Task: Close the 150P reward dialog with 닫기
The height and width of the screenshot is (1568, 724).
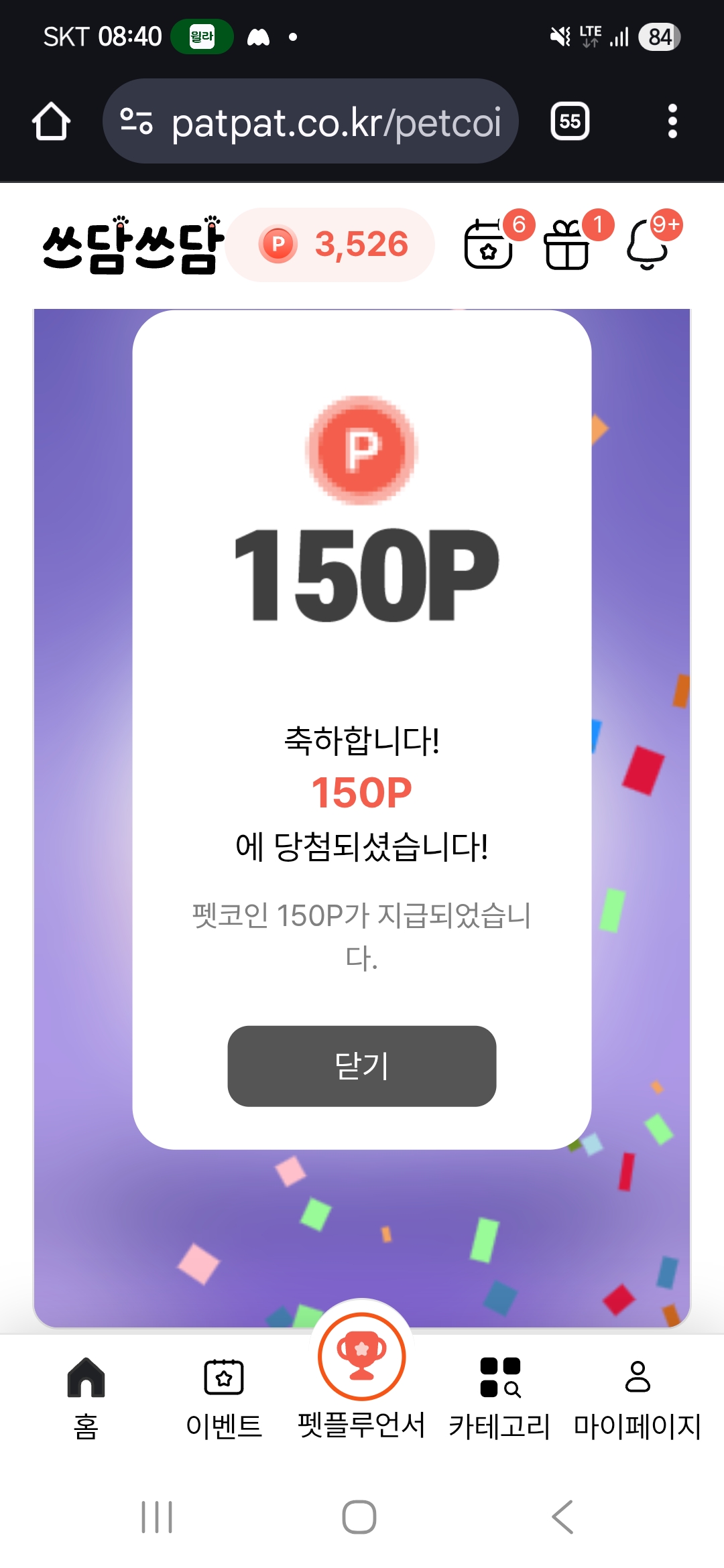Action: coord(361,1065)
